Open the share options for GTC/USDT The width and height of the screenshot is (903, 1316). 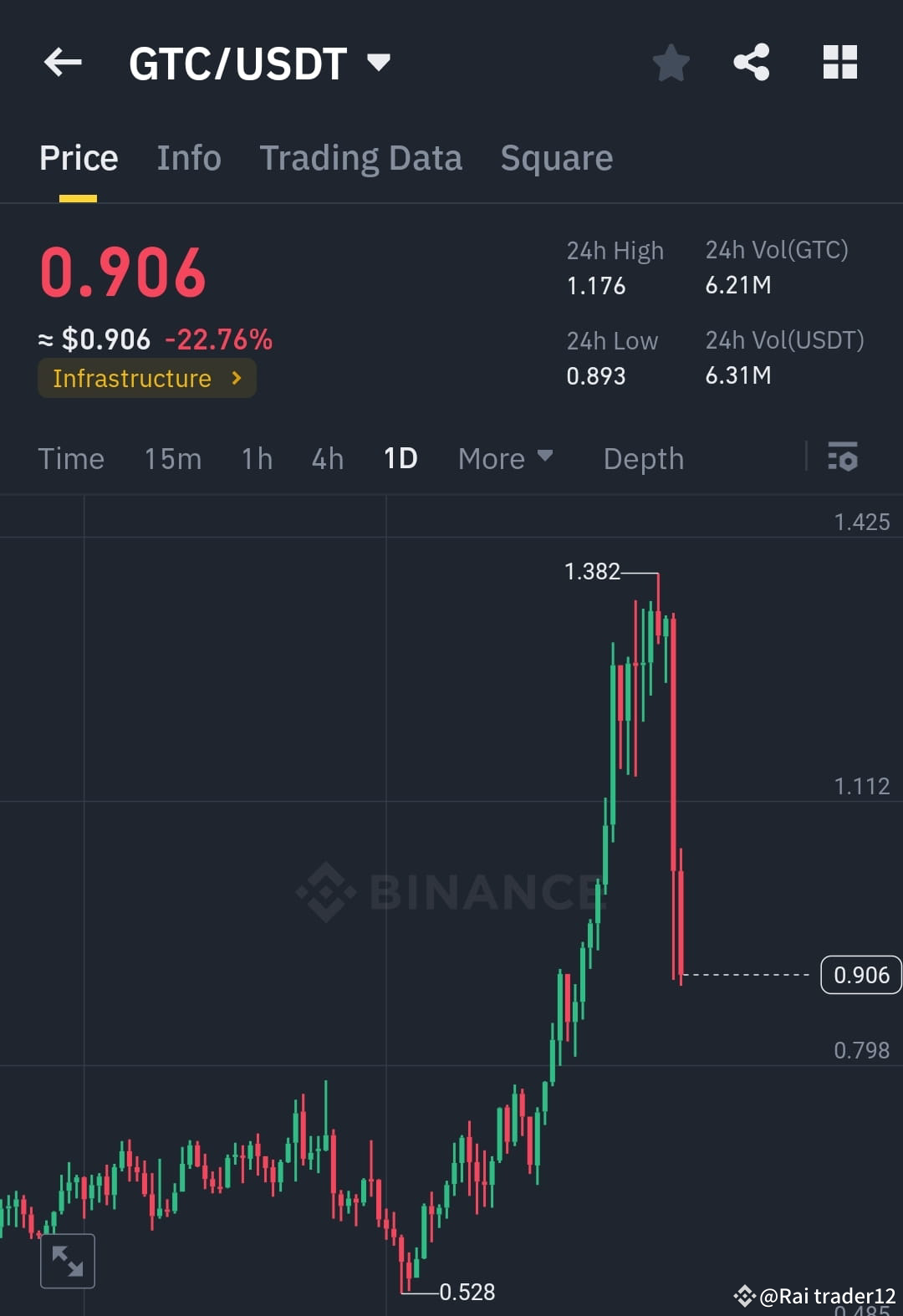[x=751, y=62]
